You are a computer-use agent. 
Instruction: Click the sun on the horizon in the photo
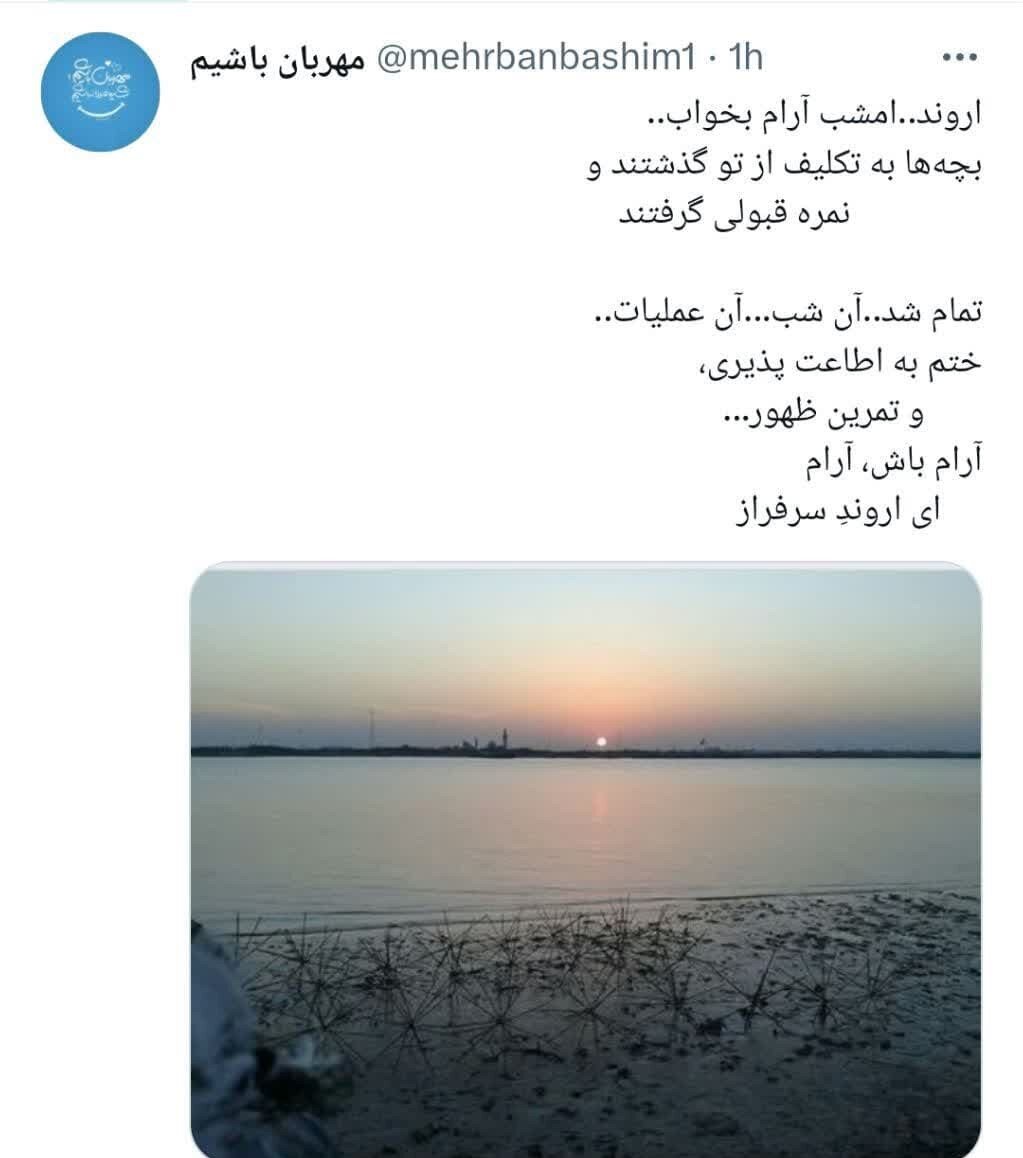pyautogui.click(x=601, y=740)
